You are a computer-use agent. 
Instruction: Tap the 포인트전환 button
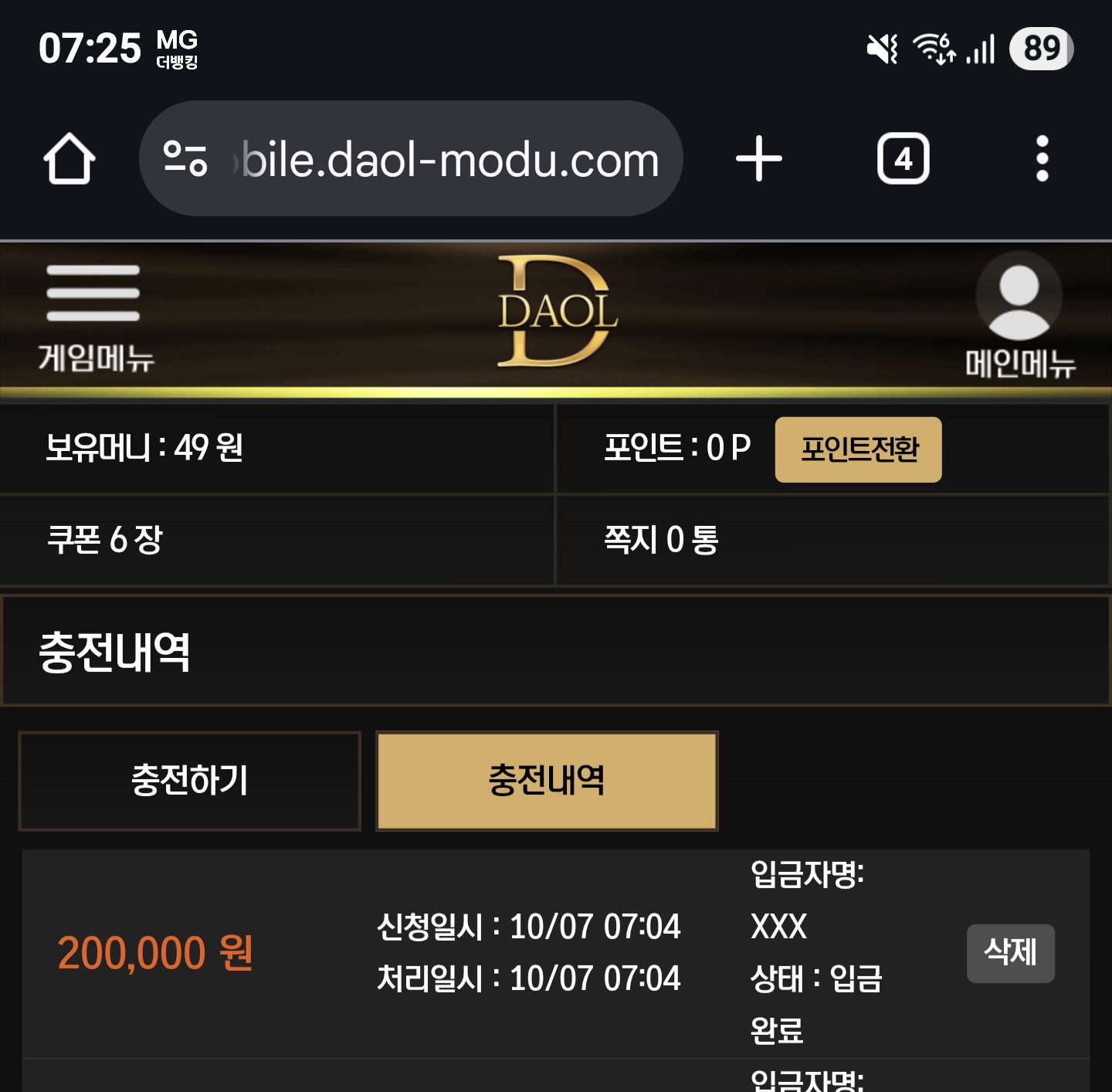858,449
